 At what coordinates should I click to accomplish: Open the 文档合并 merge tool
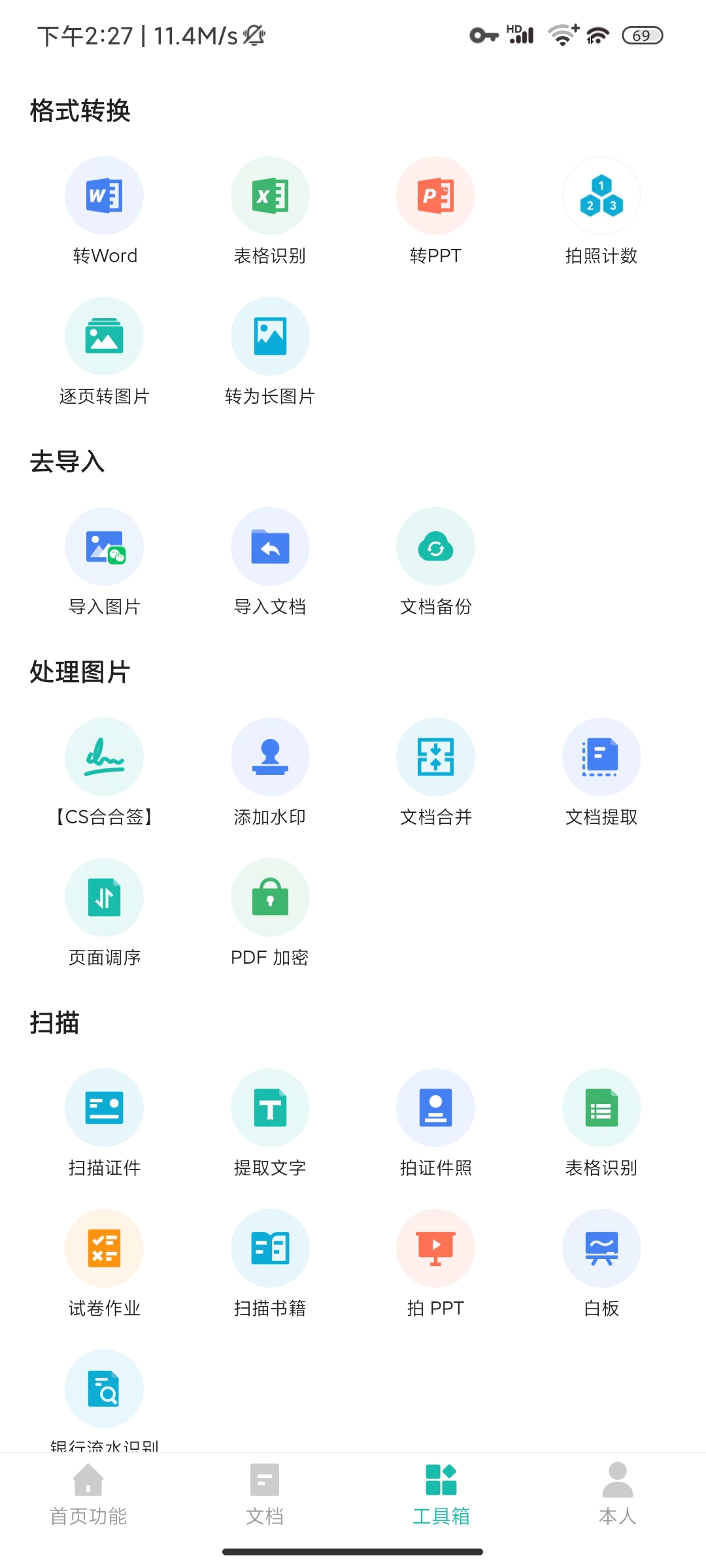(435, 757)
